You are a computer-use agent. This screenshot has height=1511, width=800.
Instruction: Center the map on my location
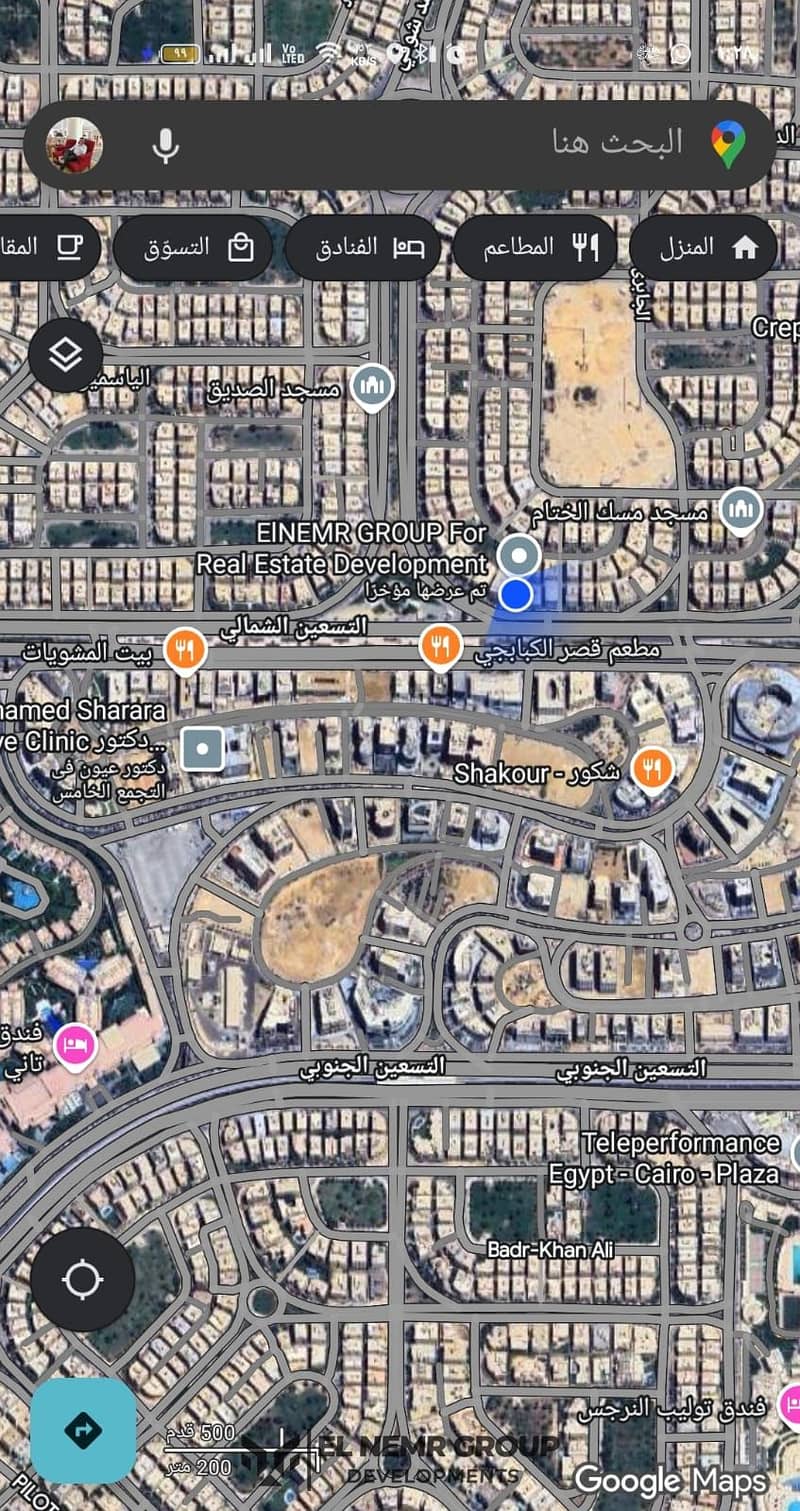[82, 1279]
